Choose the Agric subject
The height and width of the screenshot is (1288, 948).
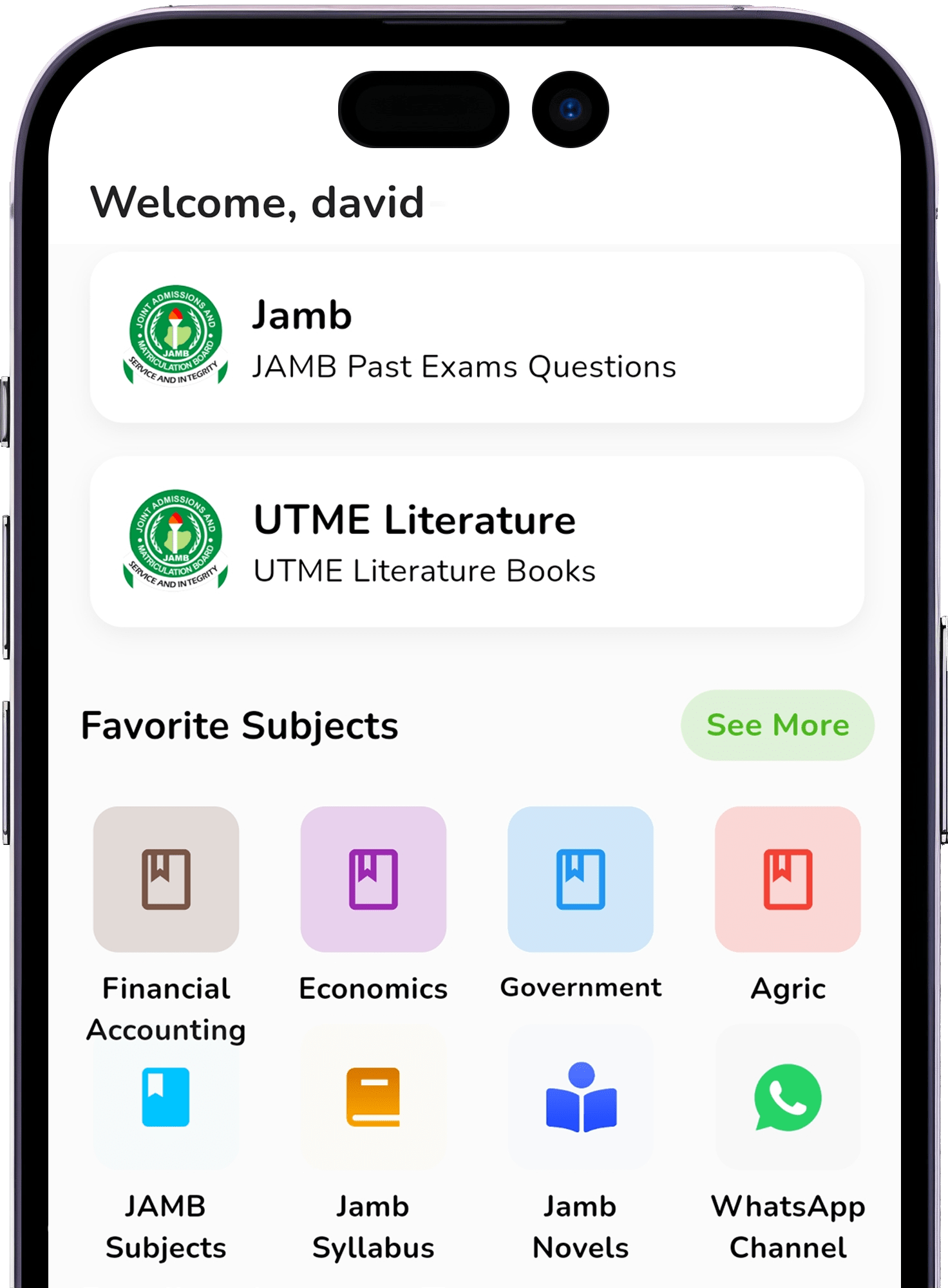[x=788, y=879]
